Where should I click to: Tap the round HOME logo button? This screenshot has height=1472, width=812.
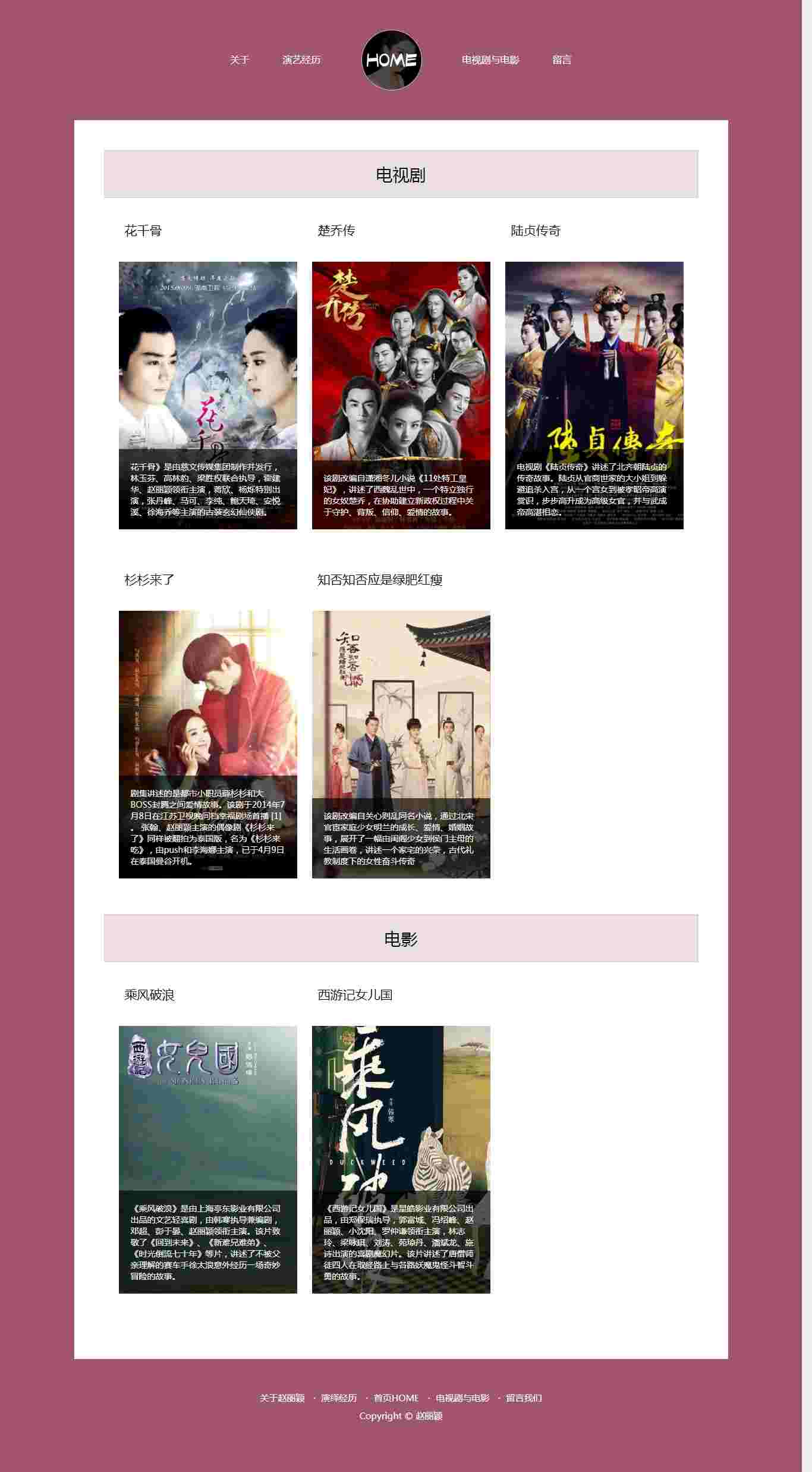[x=392, y=60]
